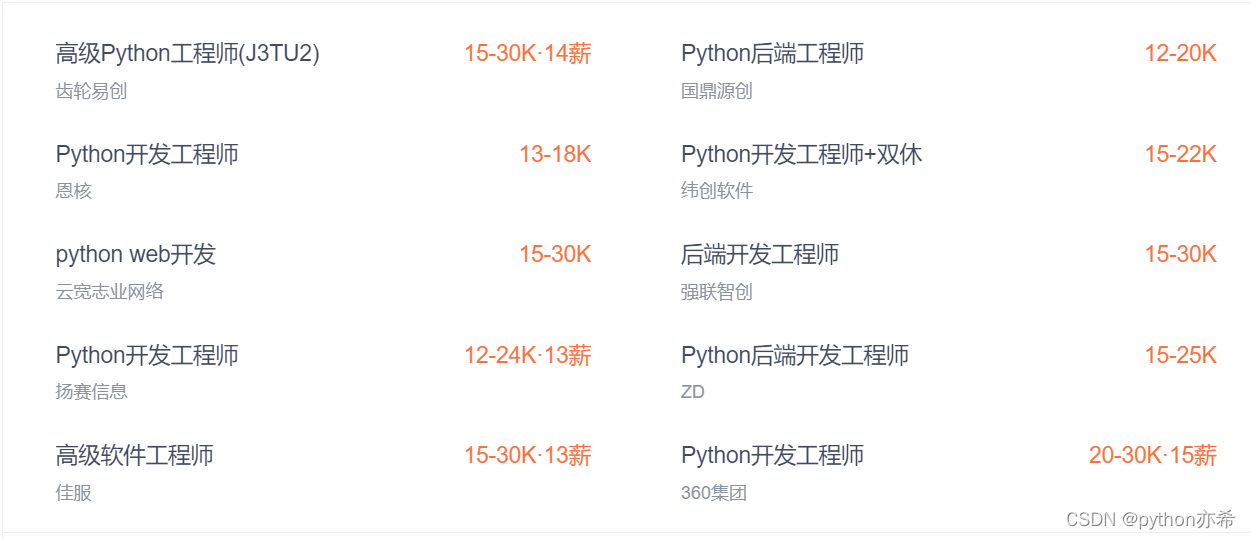Open the Python后端开发工程师 job at ZD
Screen dimensions: 1251x539
pyautogui.click(x=794, y=356)
